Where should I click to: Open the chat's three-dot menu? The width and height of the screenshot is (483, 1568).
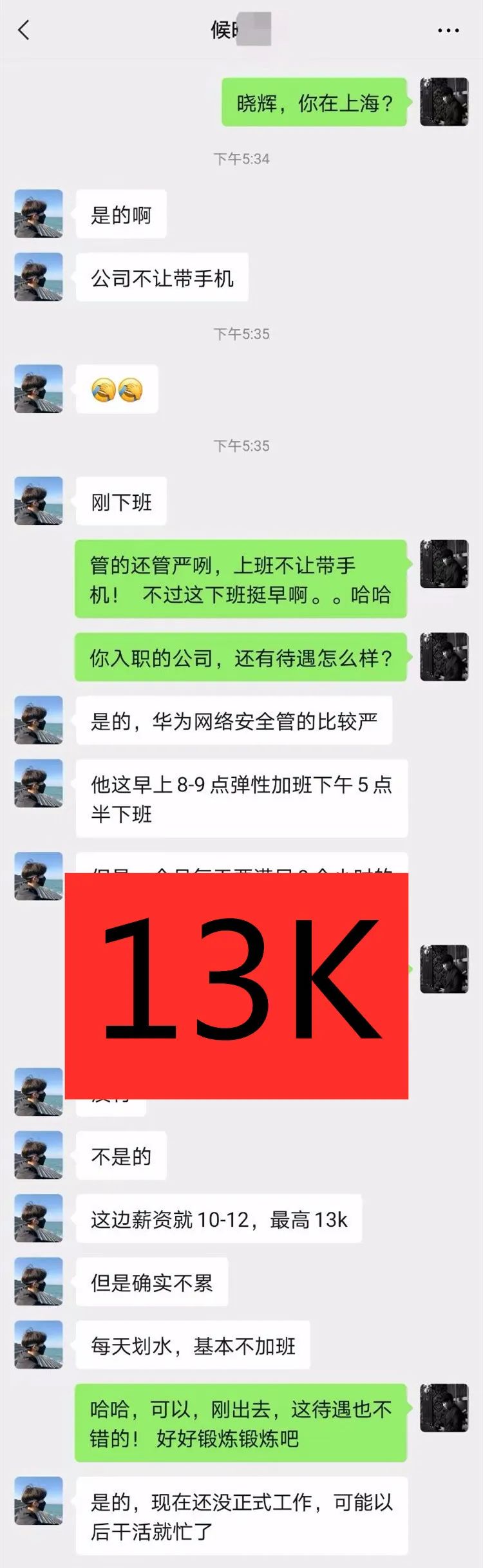[x=448, y=30]
